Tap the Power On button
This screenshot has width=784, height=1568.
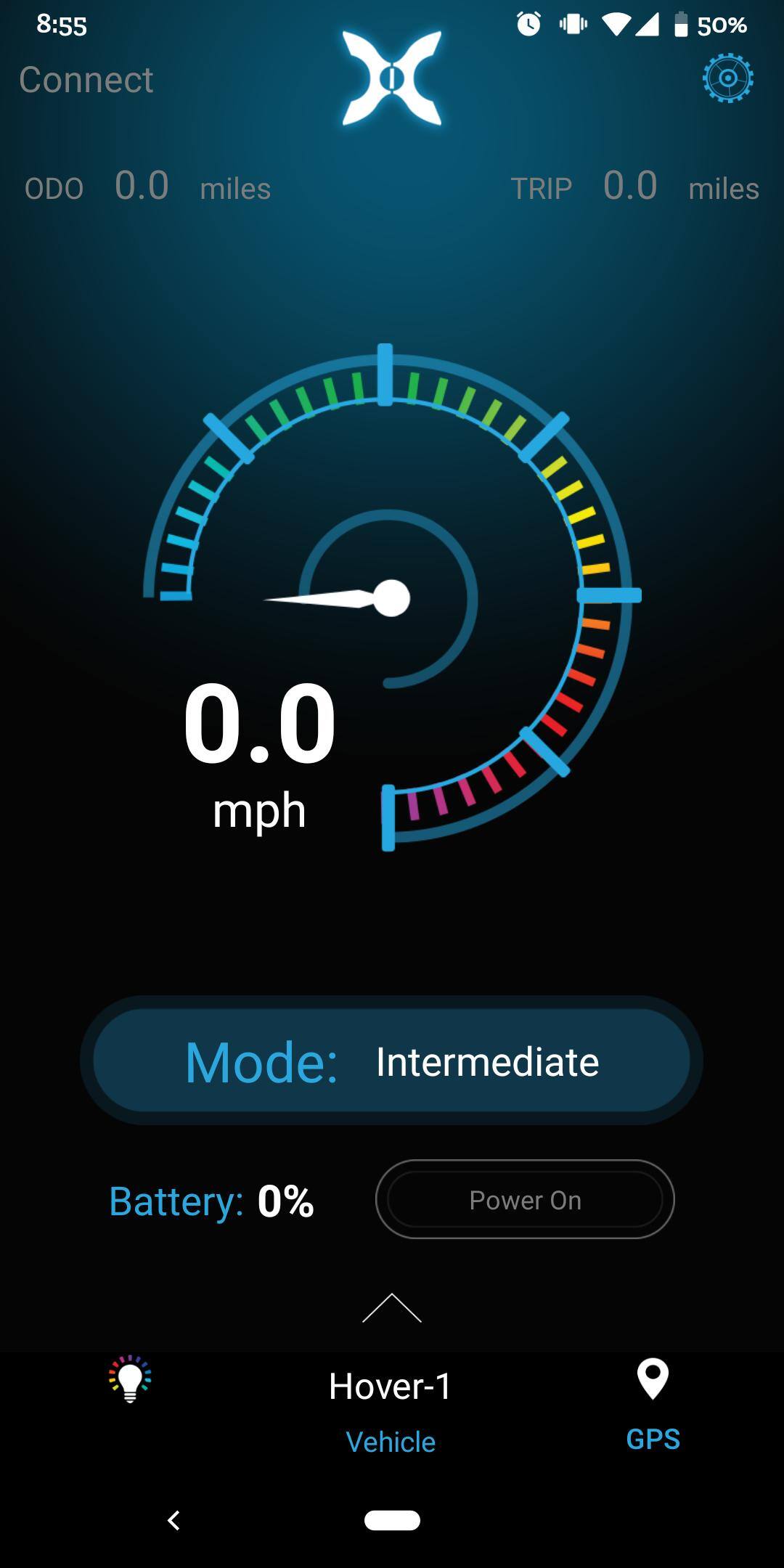tap(525, 1200)
